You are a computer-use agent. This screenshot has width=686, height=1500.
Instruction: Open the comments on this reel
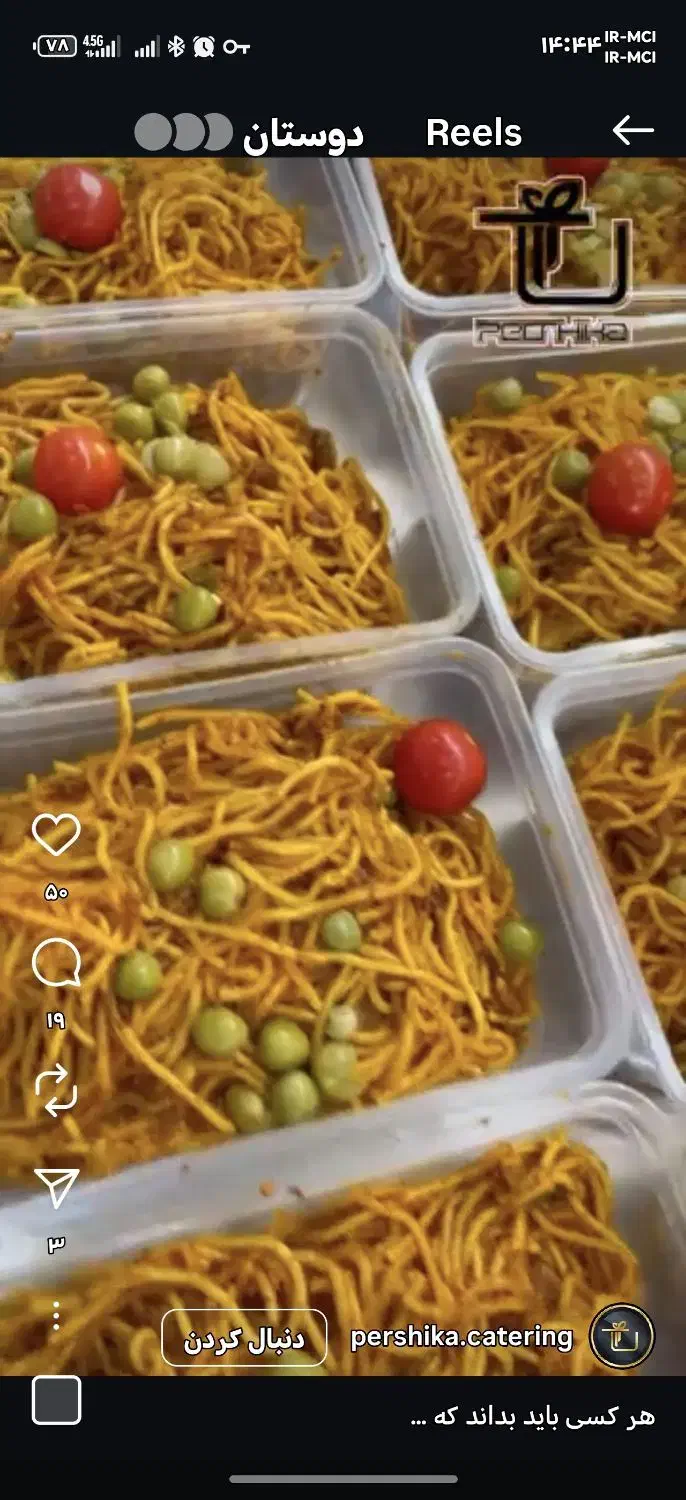click(56, 963)
